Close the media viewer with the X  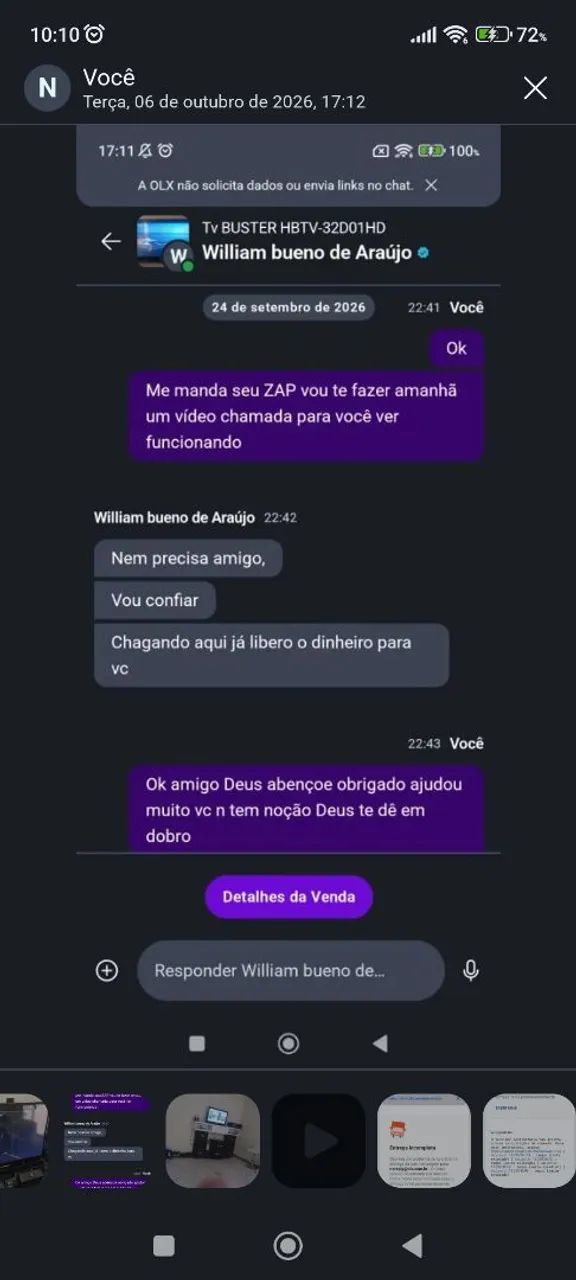click(x=535, y=88)
